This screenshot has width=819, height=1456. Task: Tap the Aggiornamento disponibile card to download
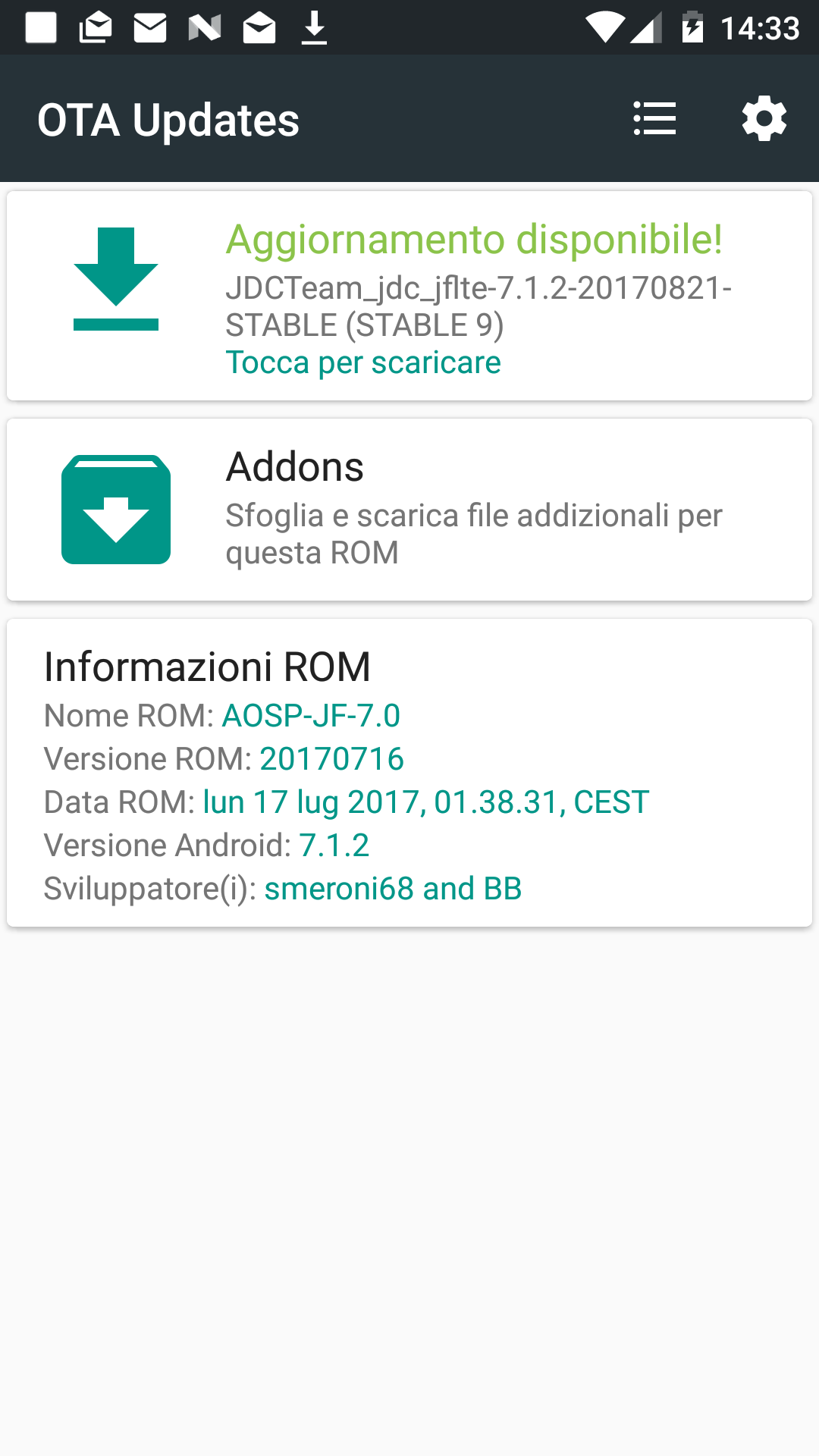coord(409,296)
